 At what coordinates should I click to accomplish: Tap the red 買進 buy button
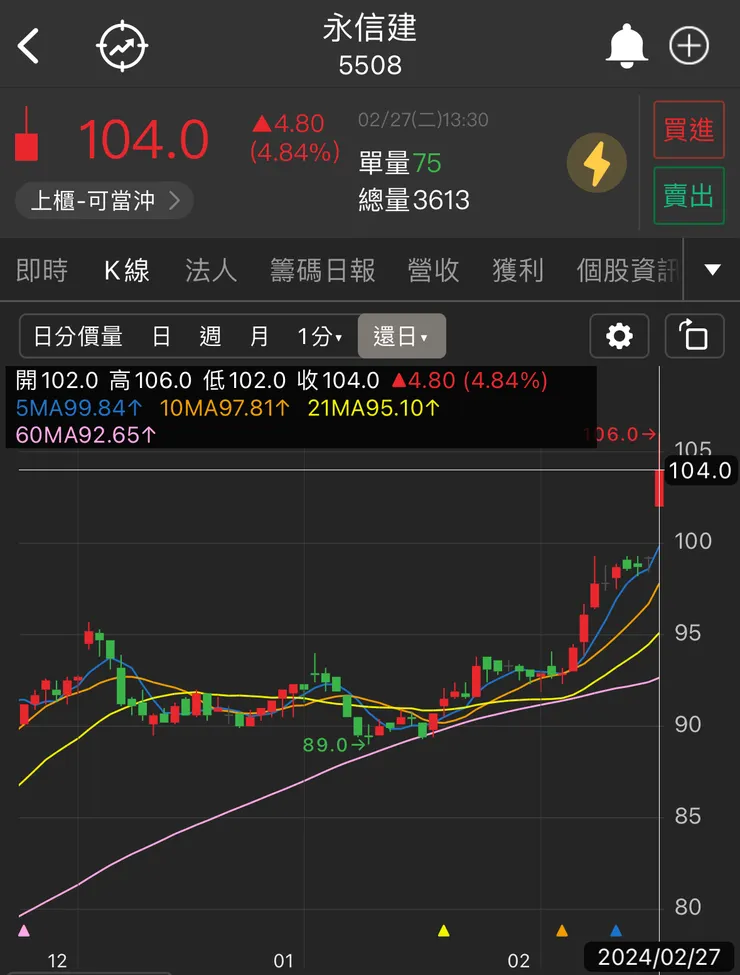(x=688, y=131)
